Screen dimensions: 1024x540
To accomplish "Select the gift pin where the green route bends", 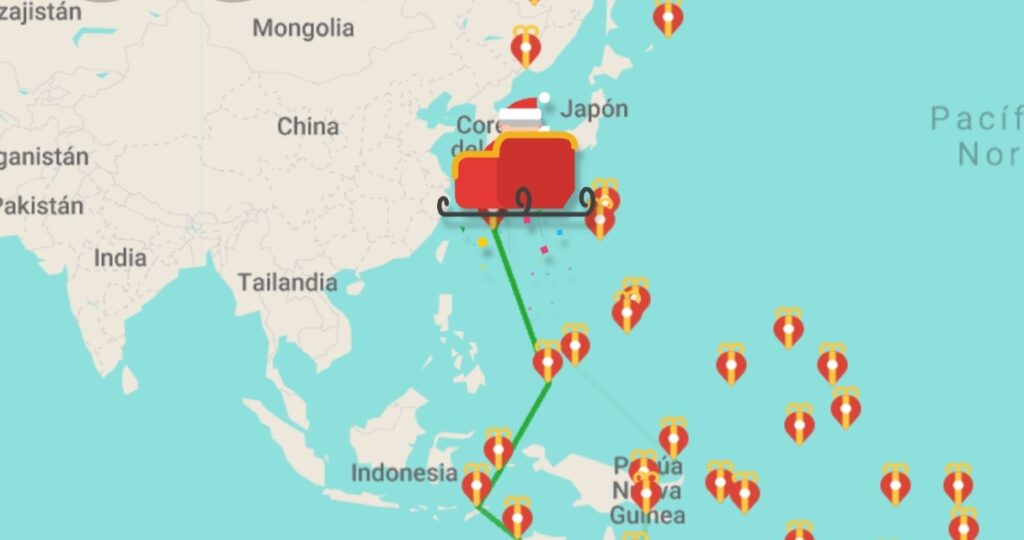I will click(547, 360).
